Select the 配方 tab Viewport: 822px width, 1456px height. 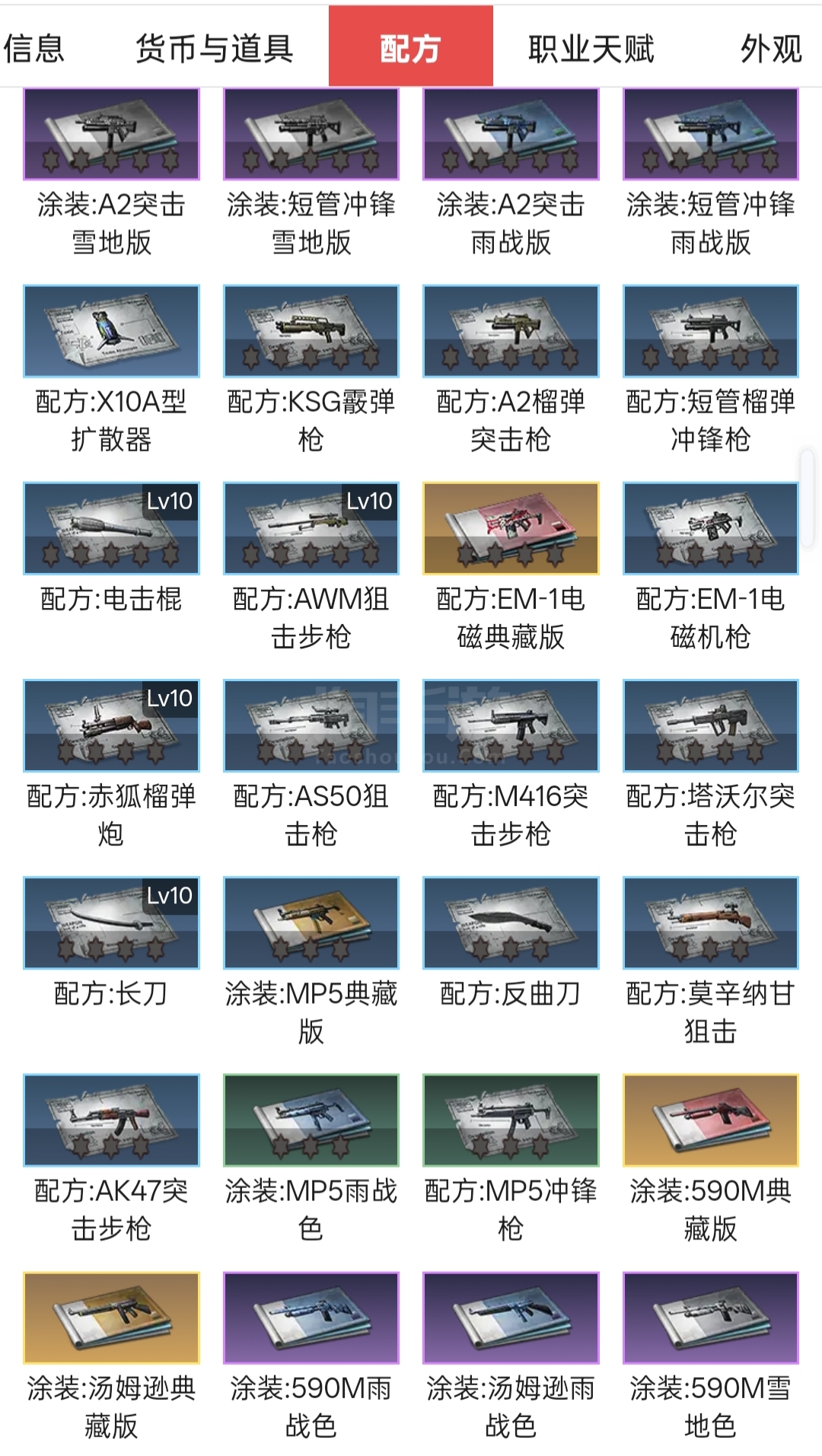[x=410, y=47]
